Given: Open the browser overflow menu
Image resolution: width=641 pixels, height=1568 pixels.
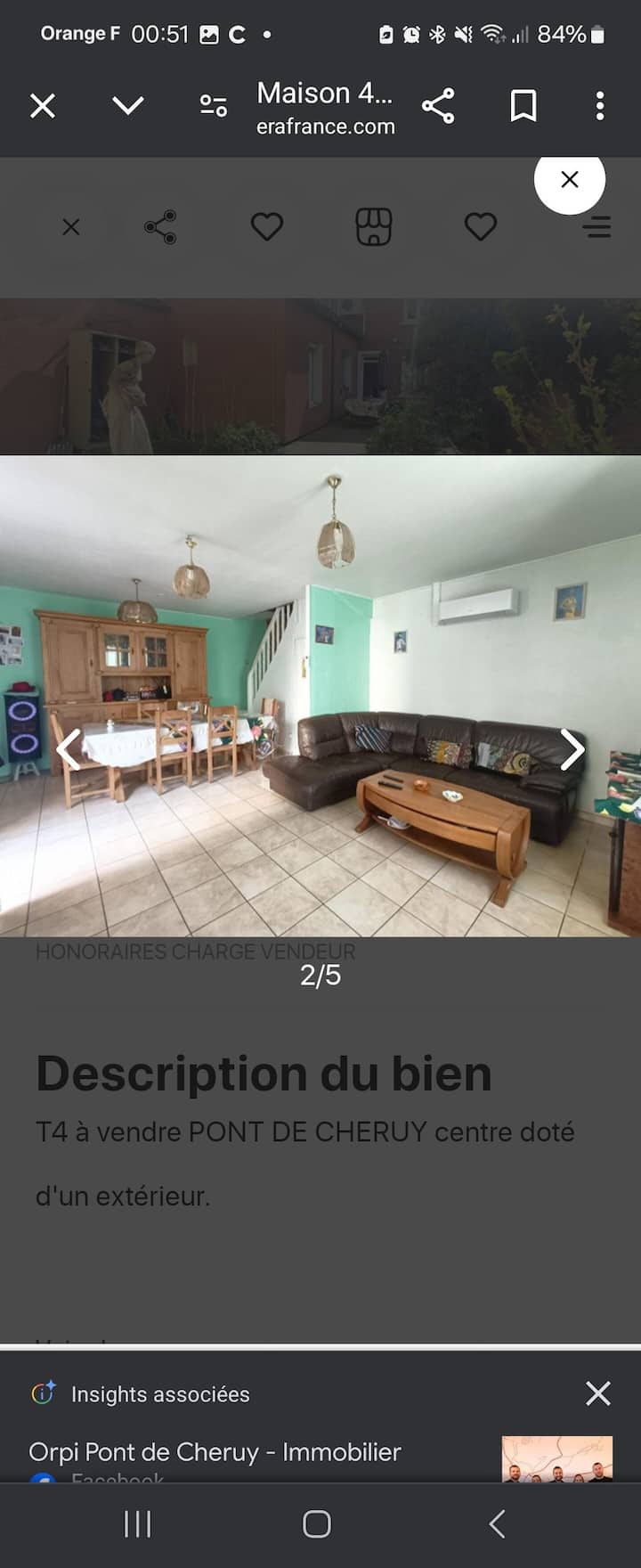Looking at the screenshot, I should click(x=600, y=106).
